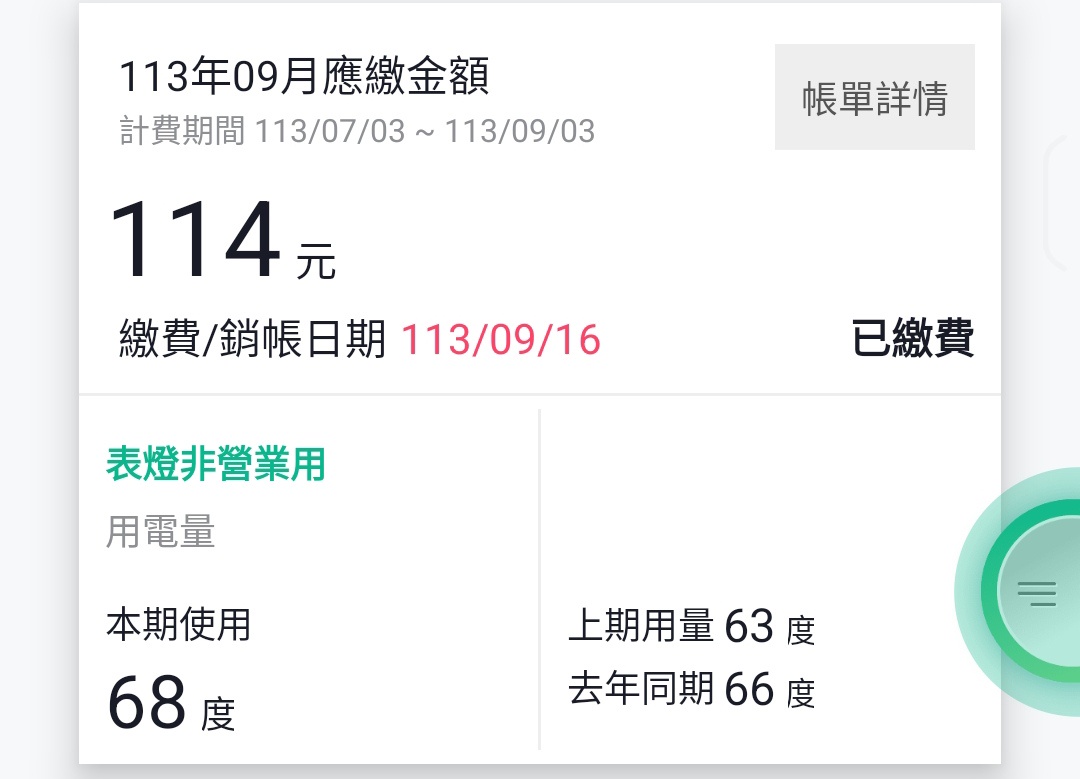The width and height of the screenshot is (1080, 779).
Task: Open 帳單詳情 bill details
Action: point(874,98)
